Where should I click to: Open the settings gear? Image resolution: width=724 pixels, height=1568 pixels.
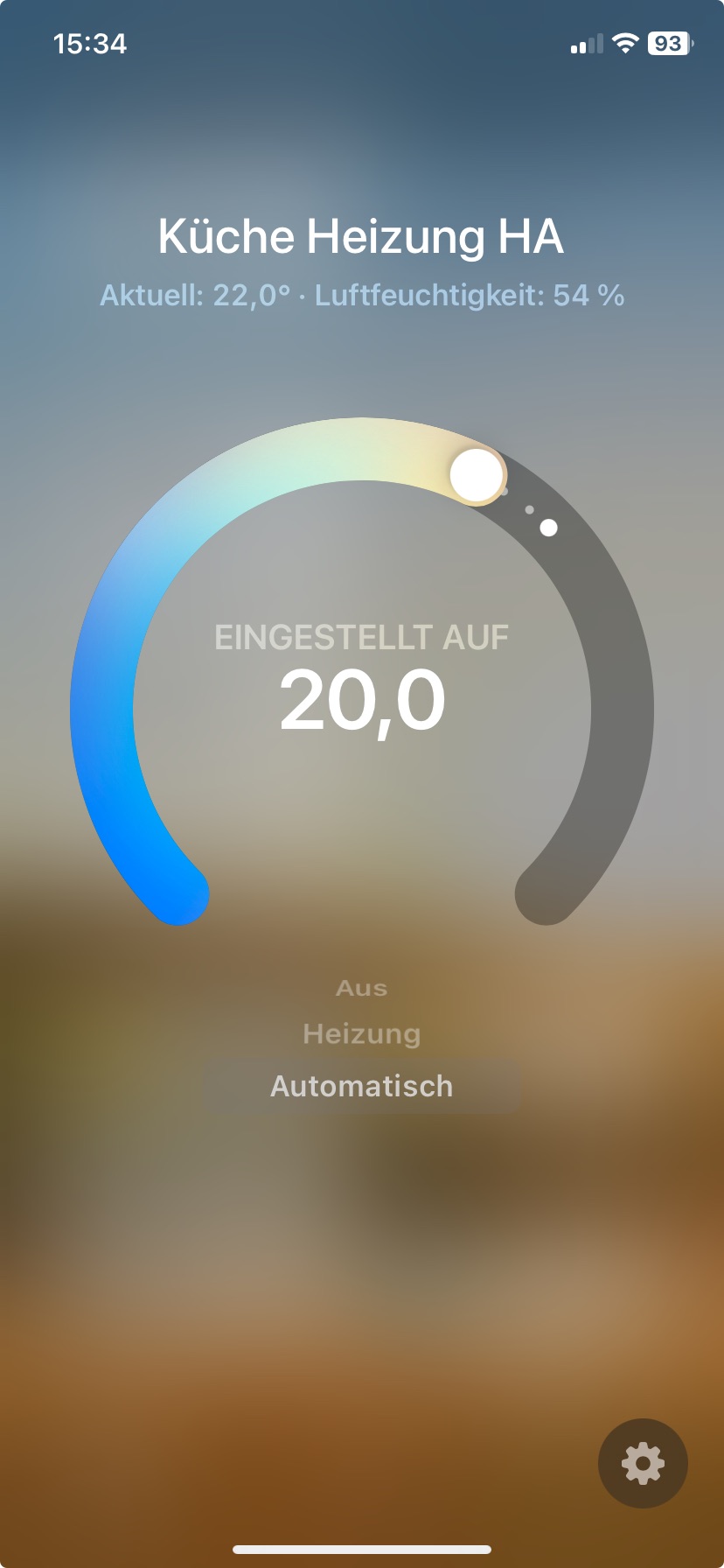point(643,1463)
